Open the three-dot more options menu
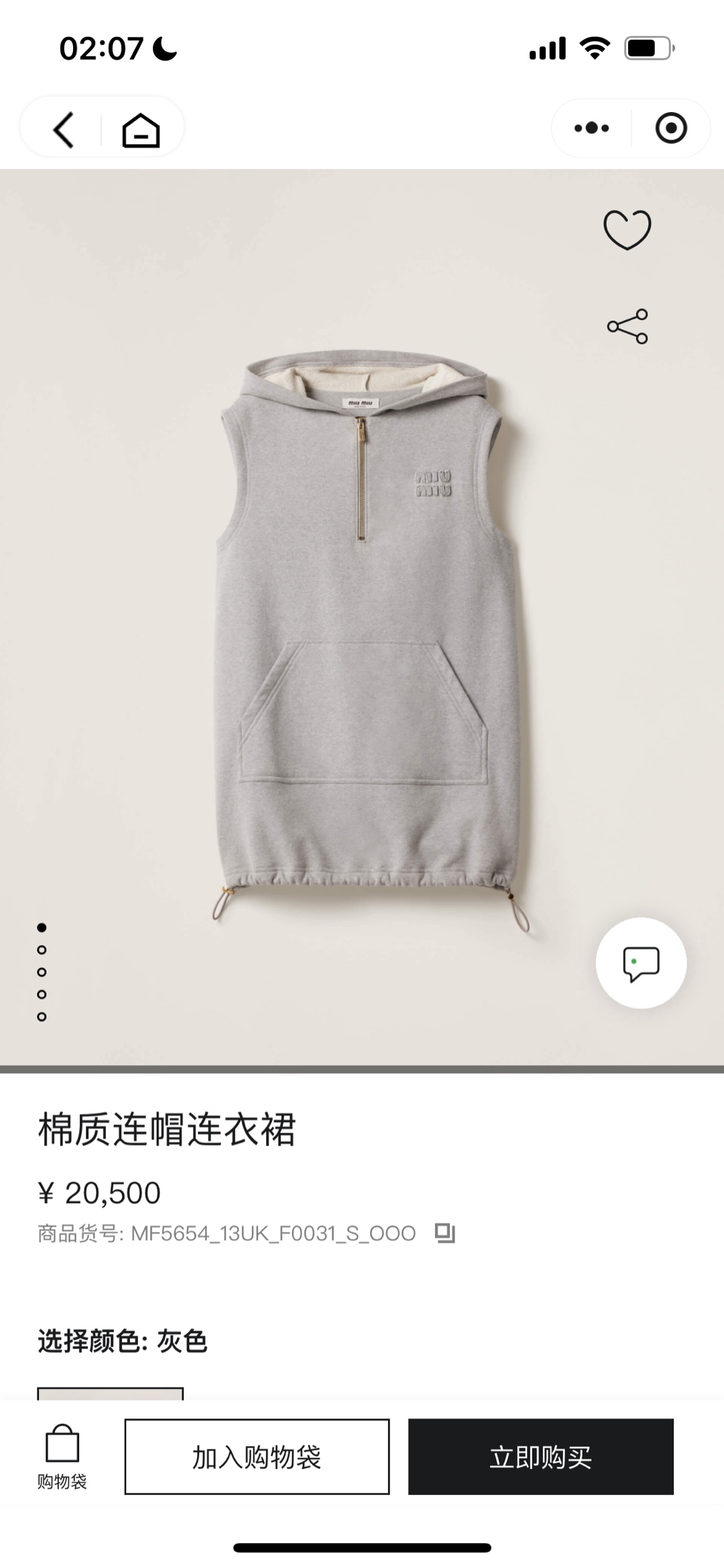Image resolution: width=724 pixels, height=1568 pixels. point(591,128)
